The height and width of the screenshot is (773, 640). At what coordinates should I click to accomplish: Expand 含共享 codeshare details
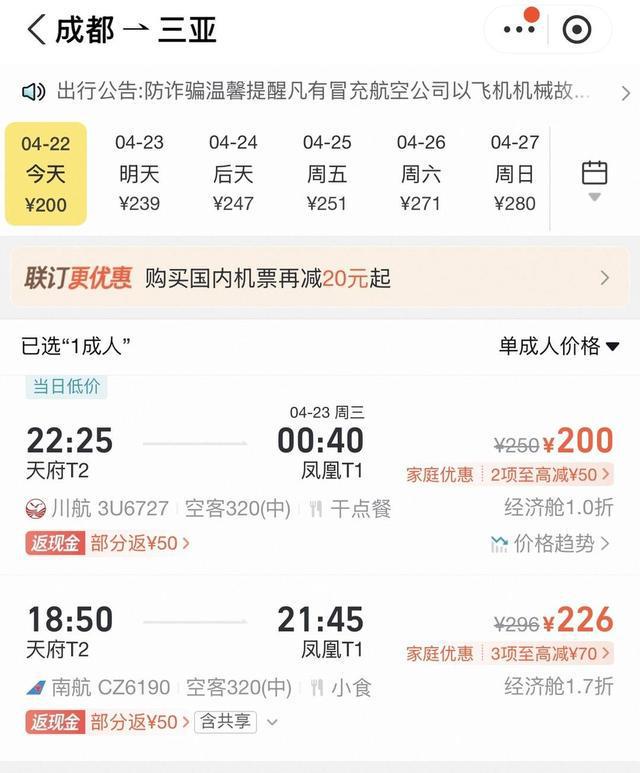[236, 721]
